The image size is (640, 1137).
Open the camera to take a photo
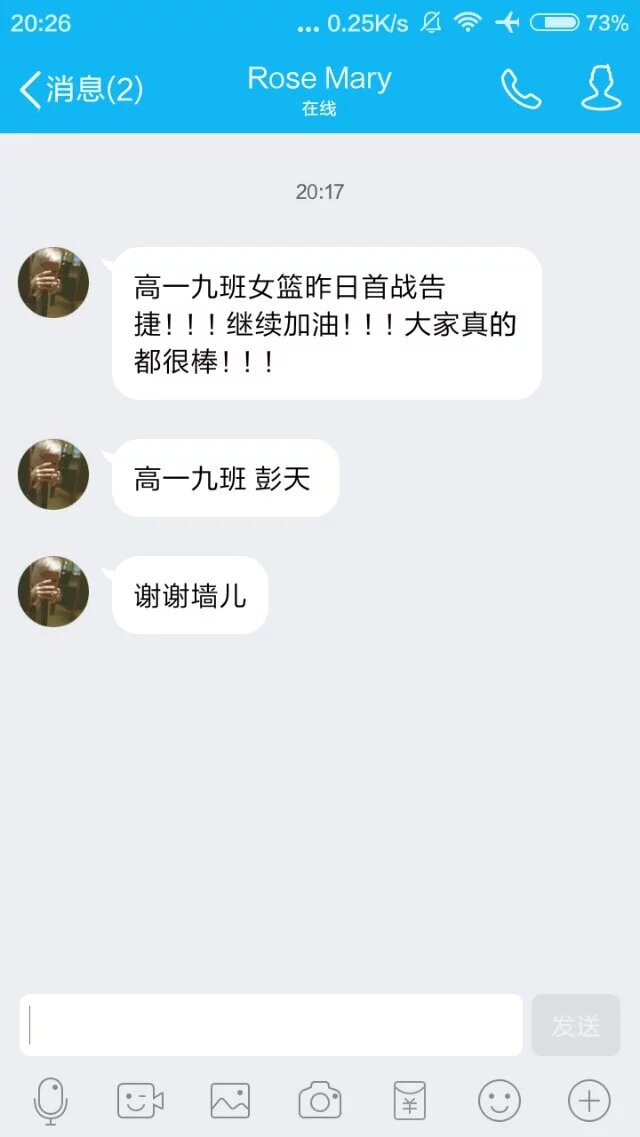click(x=320, y=1101)
